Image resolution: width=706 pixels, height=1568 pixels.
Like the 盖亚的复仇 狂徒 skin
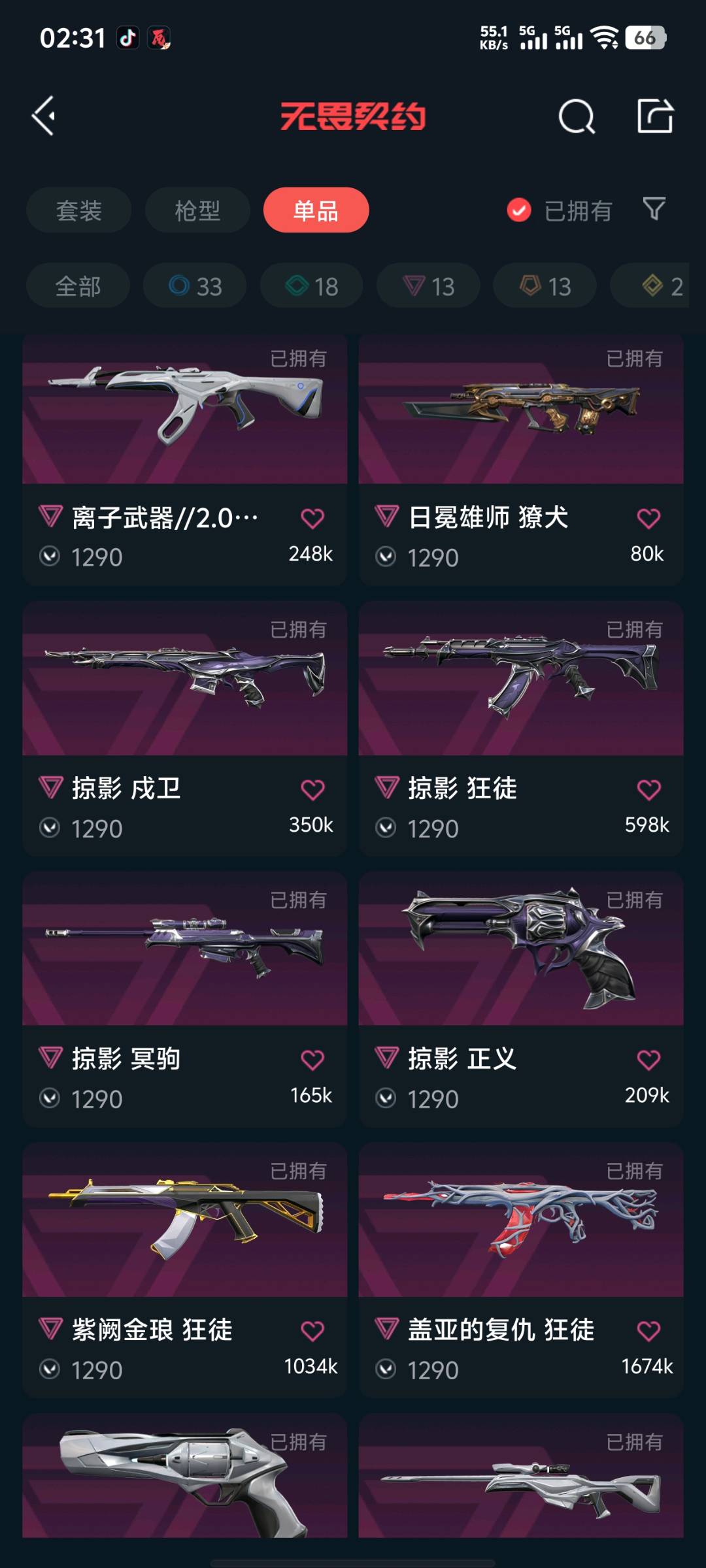pos(648,1331)
